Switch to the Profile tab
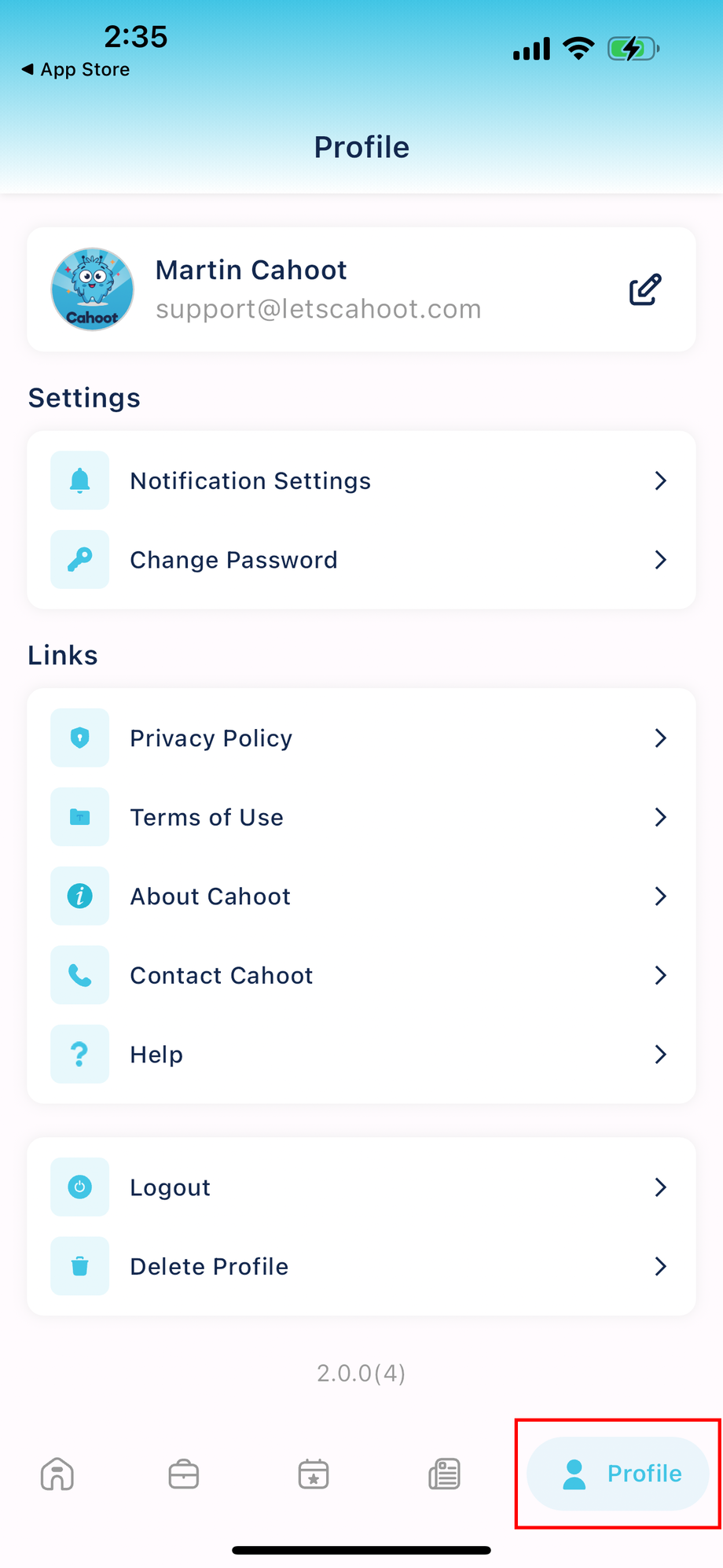The height and width of the screenshot is (1568, 723). click(x=618, y=1473)
